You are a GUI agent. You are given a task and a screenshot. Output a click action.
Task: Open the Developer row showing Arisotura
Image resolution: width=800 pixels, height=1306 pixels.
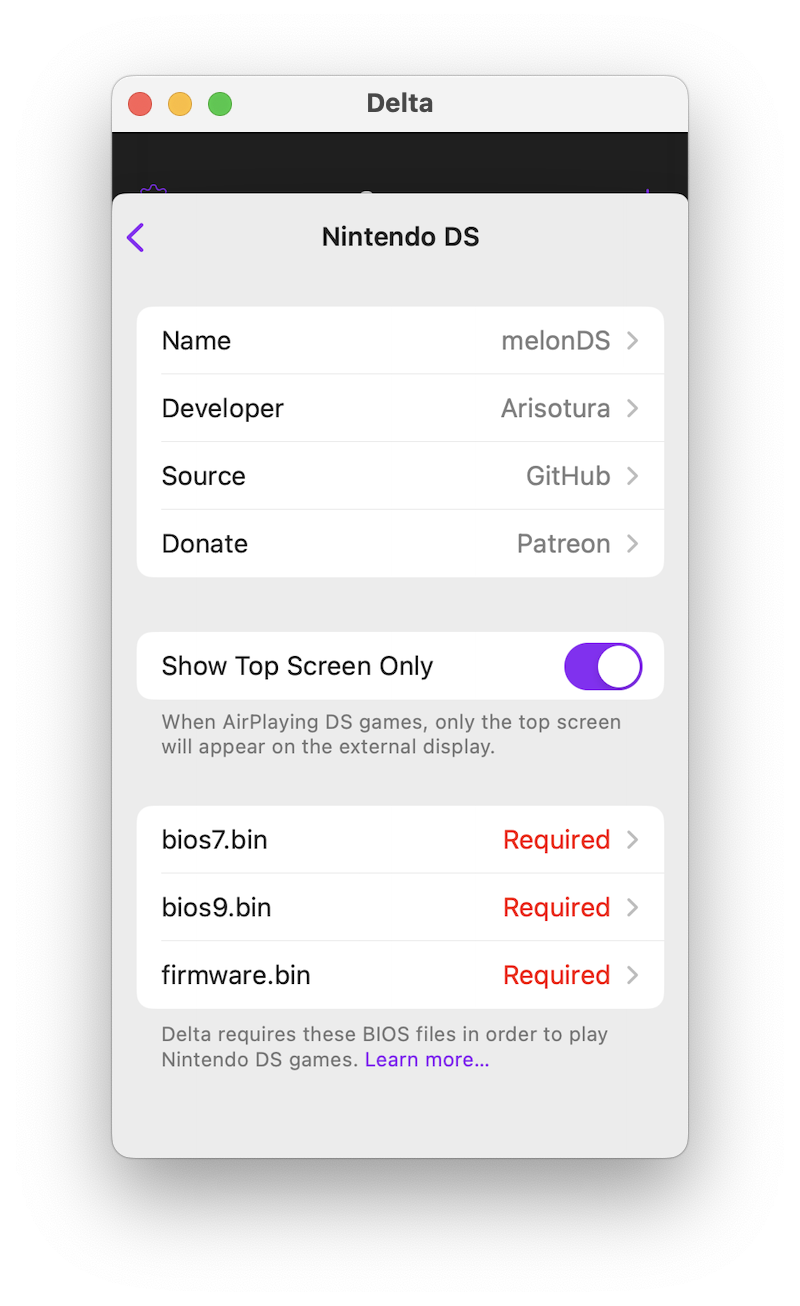click(x=400, y=408)
